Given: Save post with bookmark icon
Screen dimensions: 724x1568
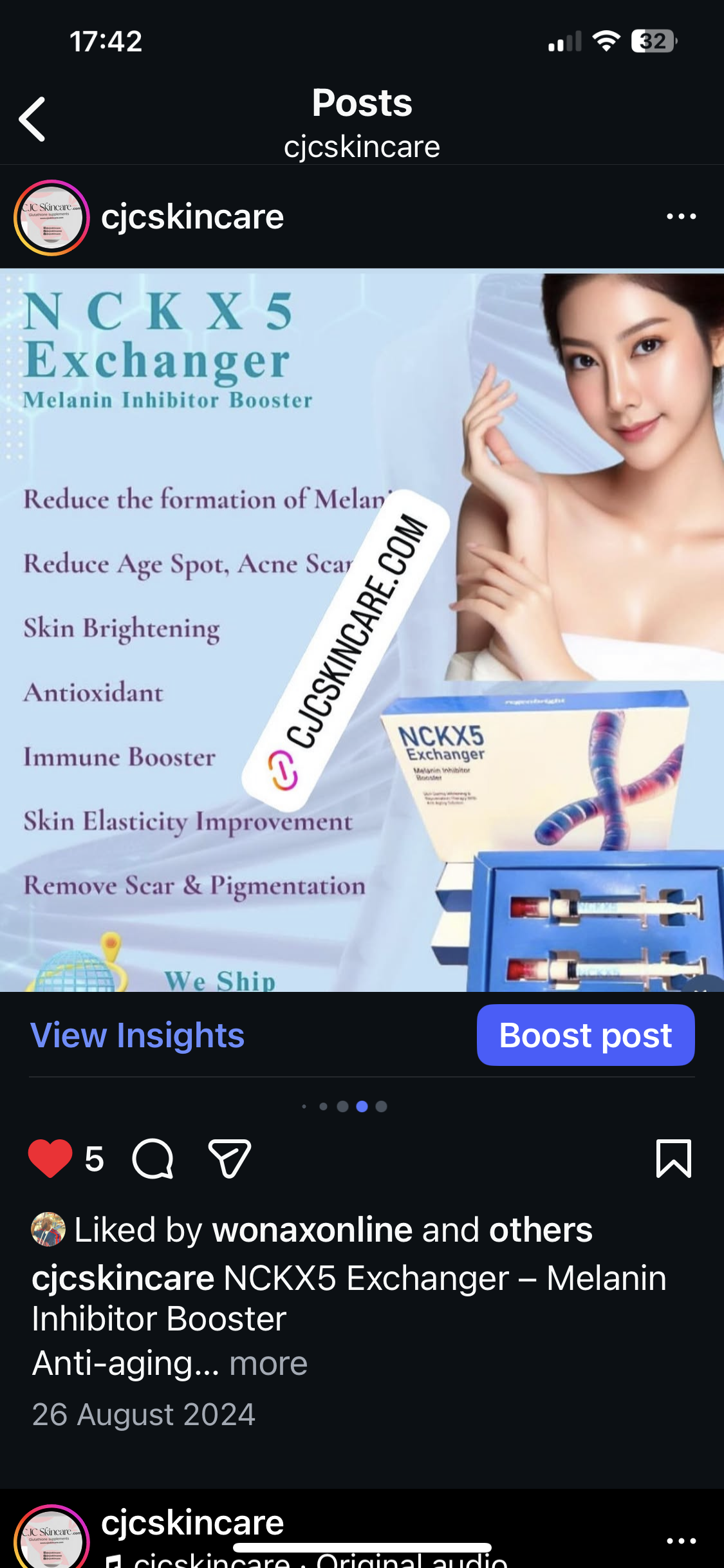Looking at the screenshot, I should pos(673,1159).
